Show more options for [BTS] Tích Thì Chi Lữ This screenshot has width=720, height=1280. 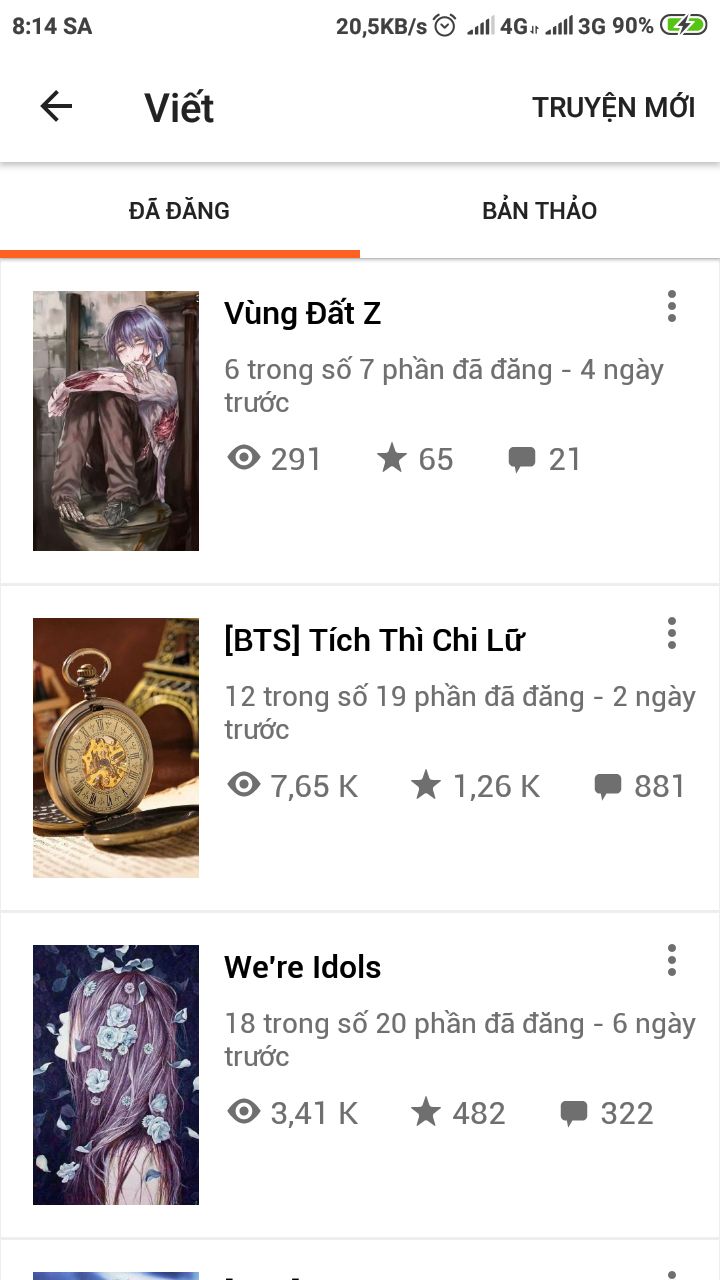[x=672, y=633]
